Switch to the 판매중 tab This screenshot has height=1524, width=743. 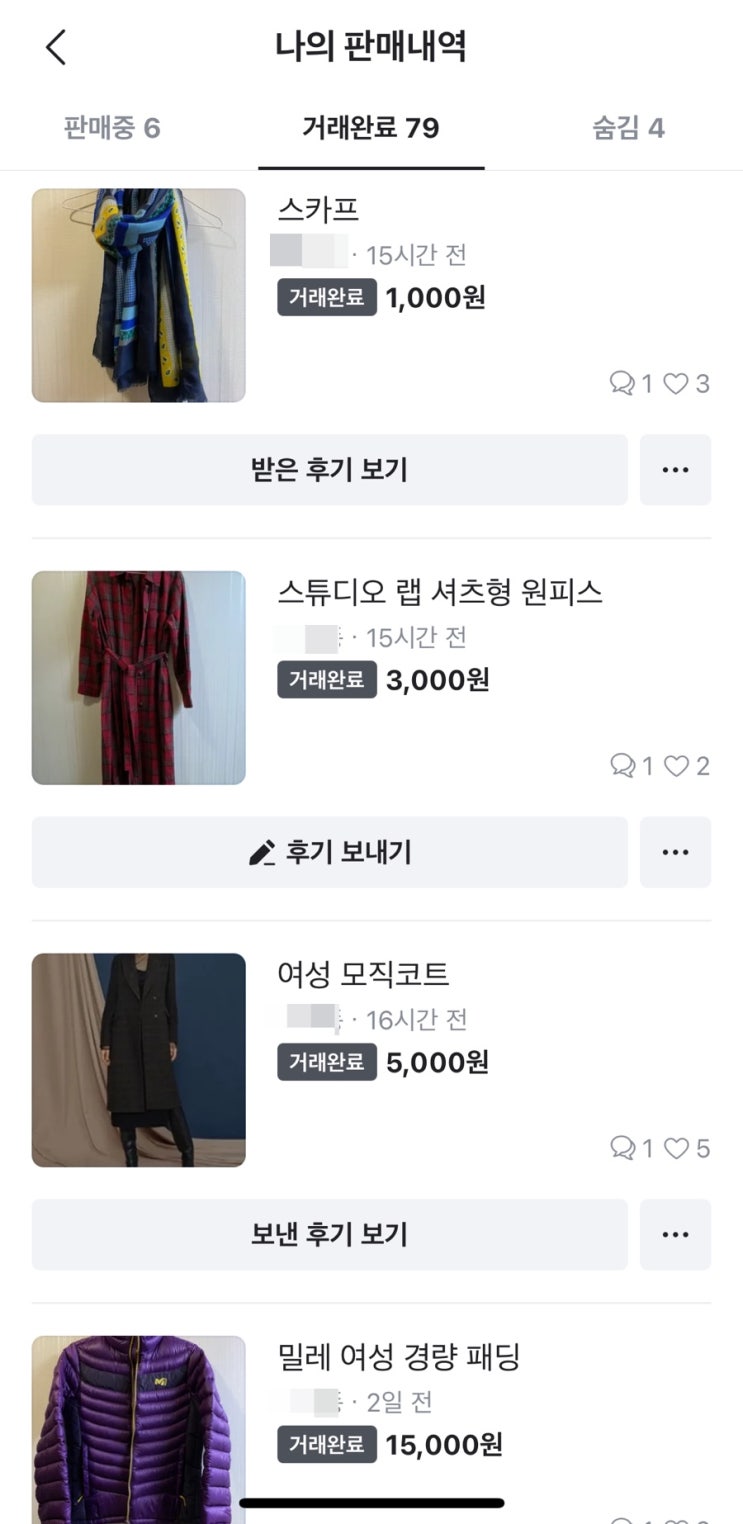click(112, 128)
